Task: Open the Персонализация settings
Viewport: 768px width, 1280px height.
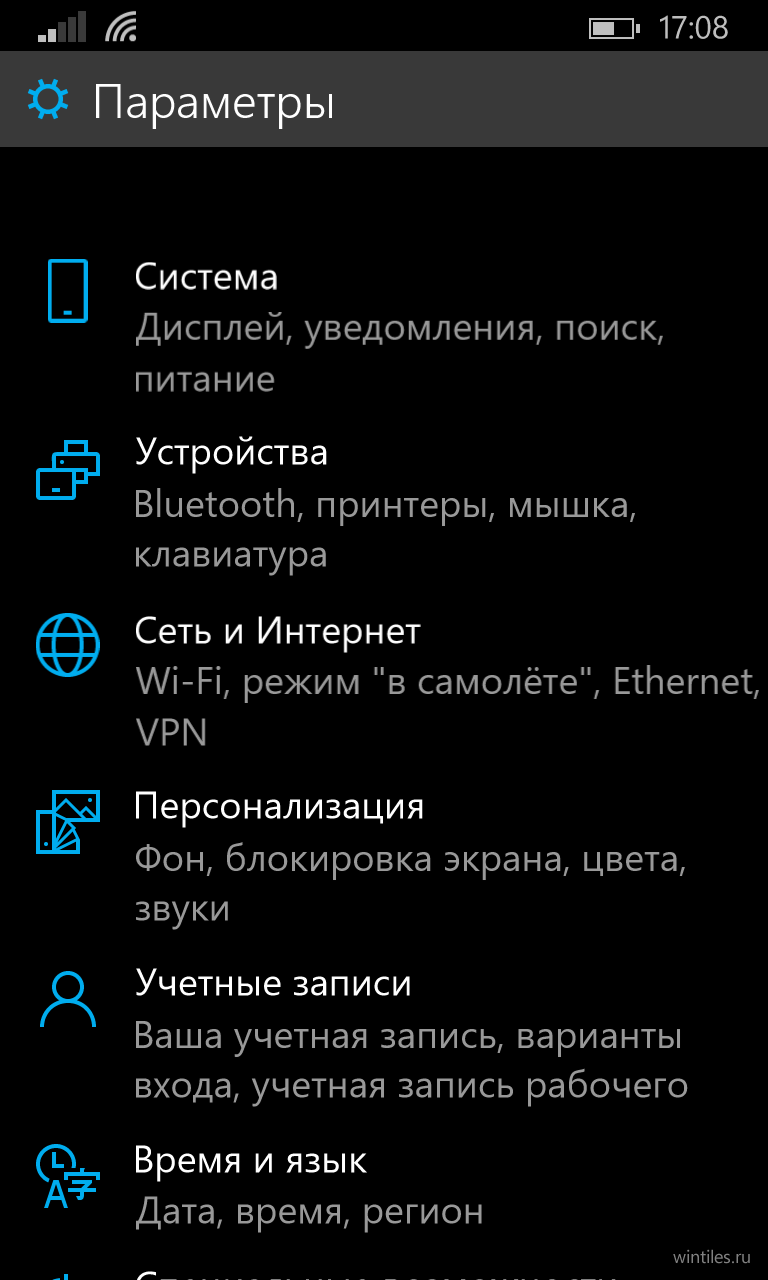Action: tap(384, 857)
